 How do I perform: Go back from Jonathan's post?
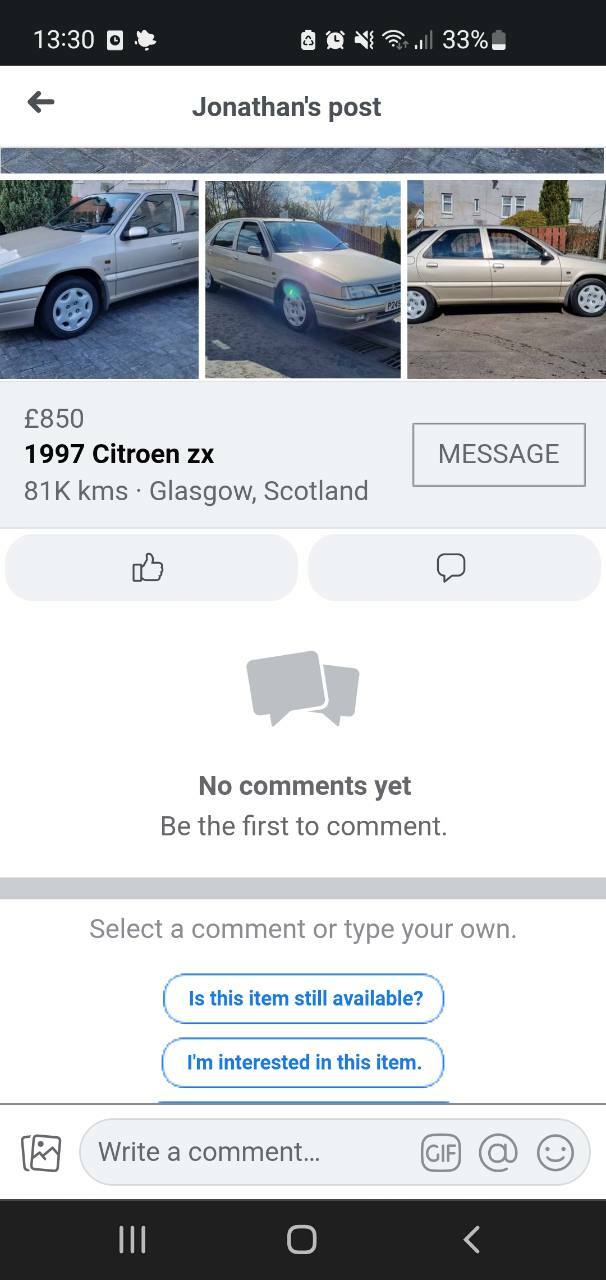coord(40,103)
